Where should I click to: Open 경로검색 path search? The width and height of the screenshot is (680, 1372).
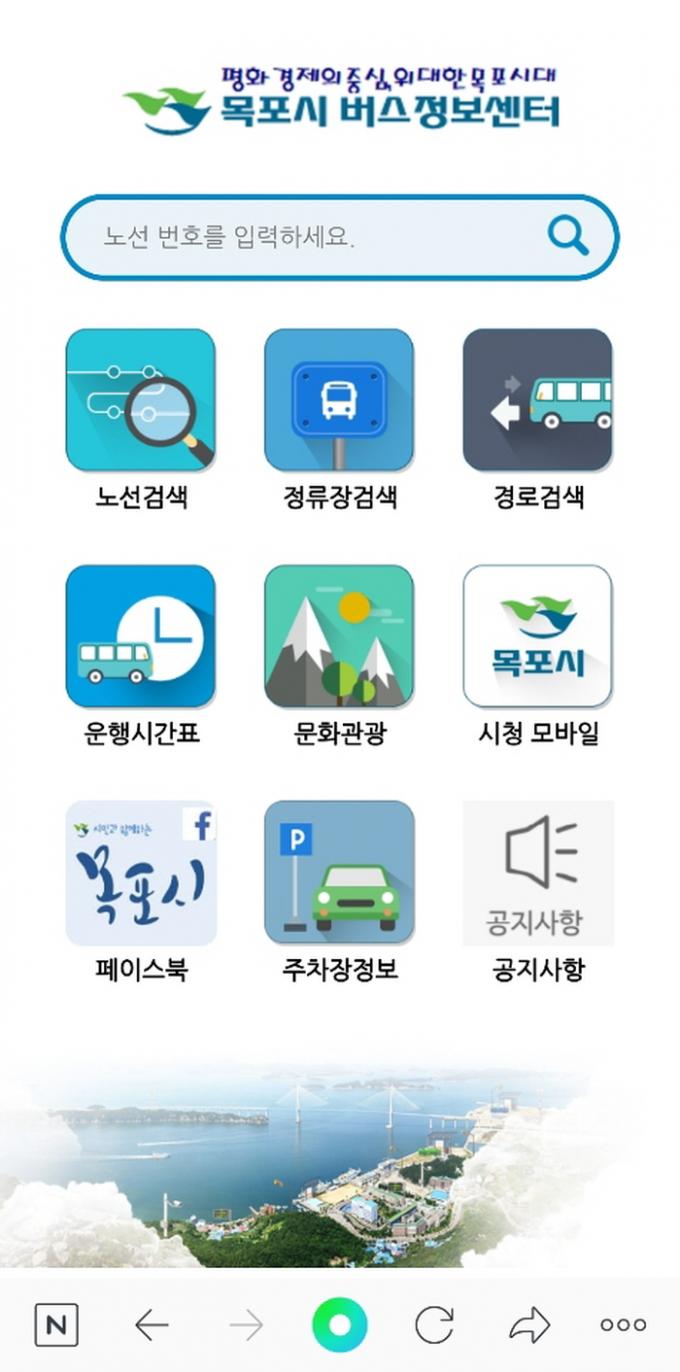(x=537, y=400)
